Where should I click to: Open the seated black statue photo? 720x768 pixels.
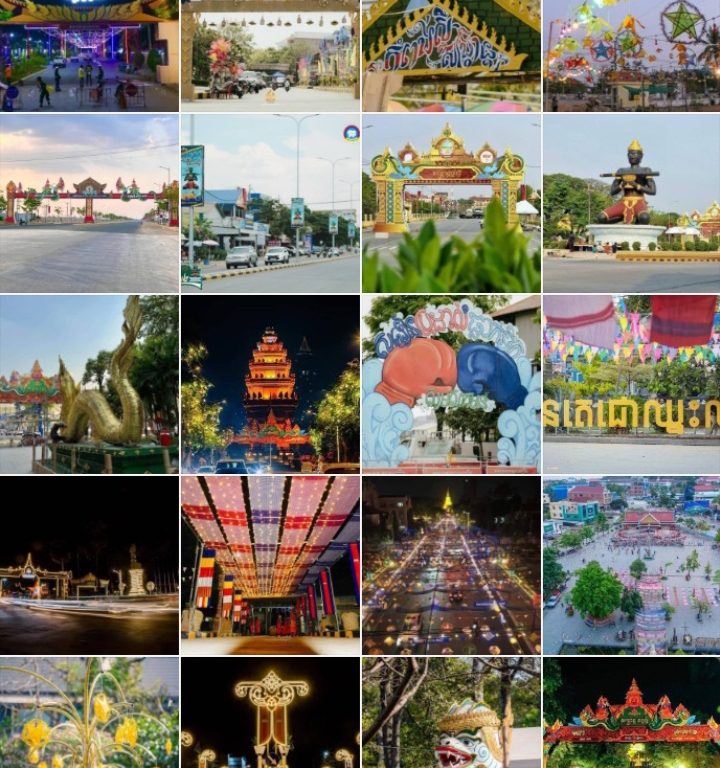coord(630,203)
